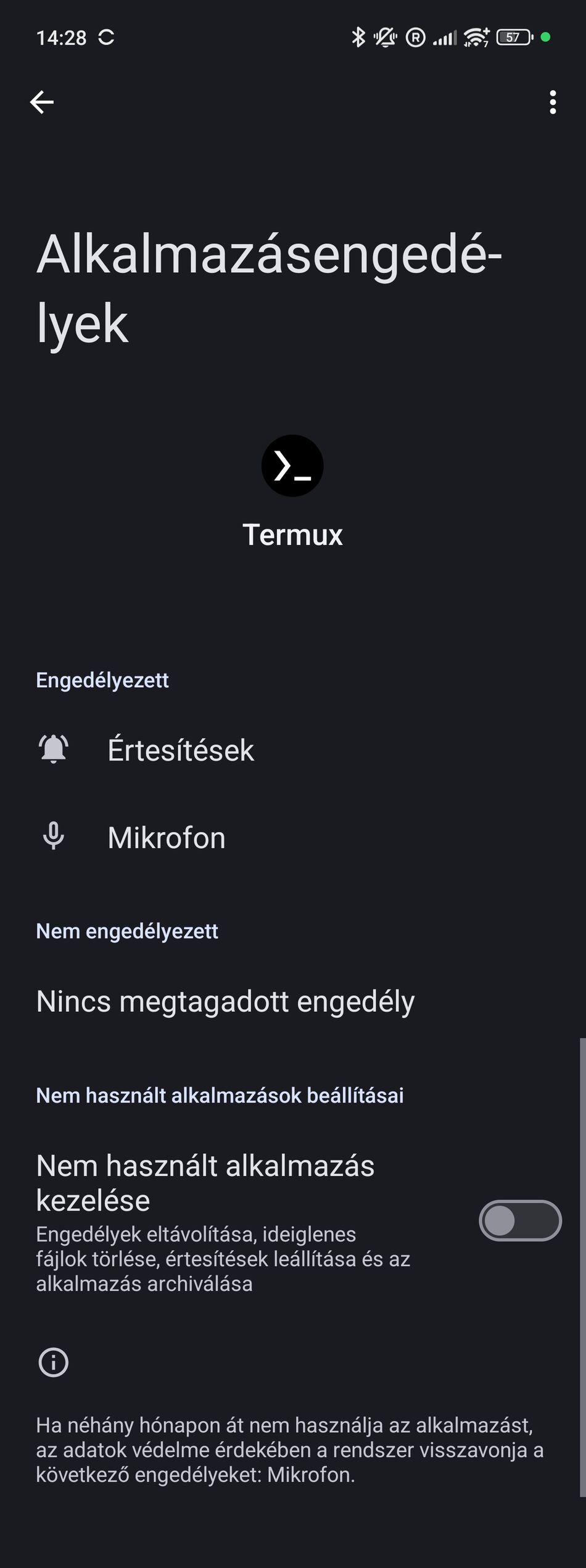Open the three-dot overflow menu

pyautogui.click(x=553, y=102)
